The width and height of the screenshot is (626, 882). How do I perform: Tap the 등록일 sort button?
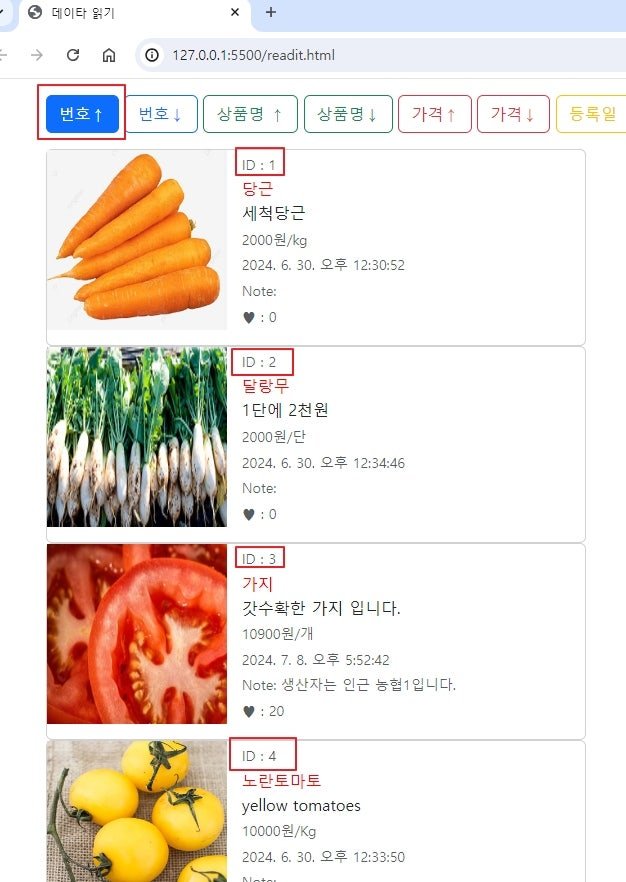coord(591,114)
